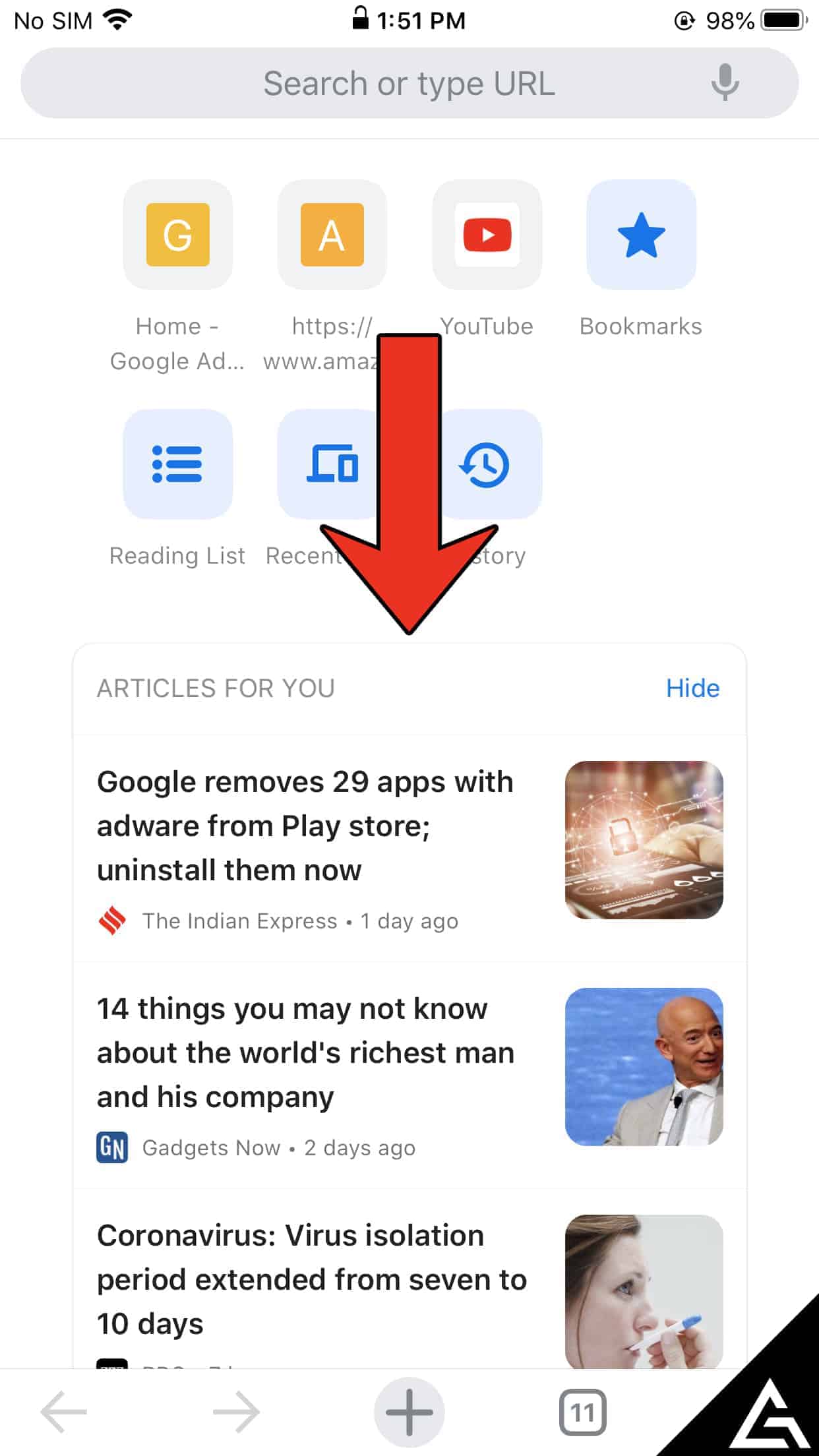Open History via the clock icon
Viewport: 819px width, 1456px height.
click(x=487, y=464)
